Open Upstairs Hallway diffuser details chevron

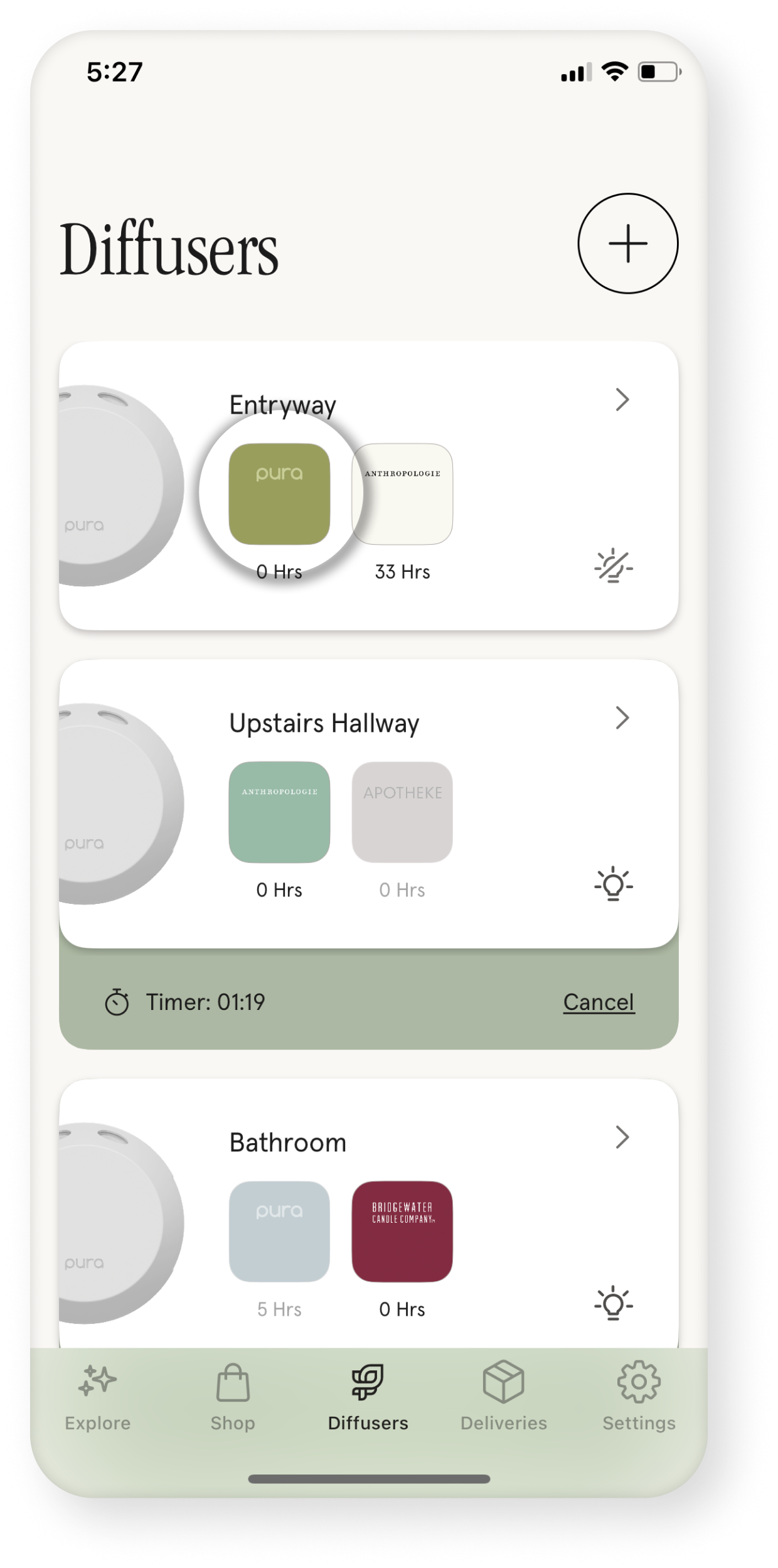point(622,718)
